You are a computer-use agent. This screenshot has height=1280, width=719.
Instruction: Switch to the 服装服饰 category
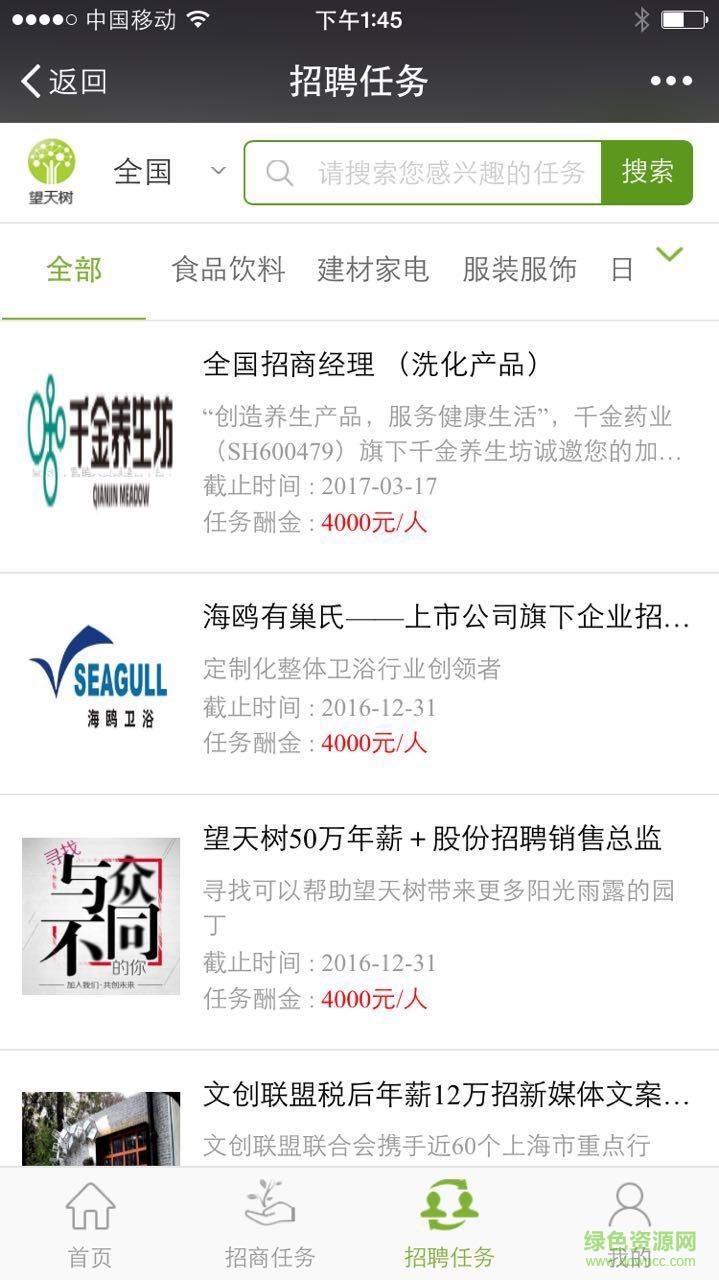(519, 270)
